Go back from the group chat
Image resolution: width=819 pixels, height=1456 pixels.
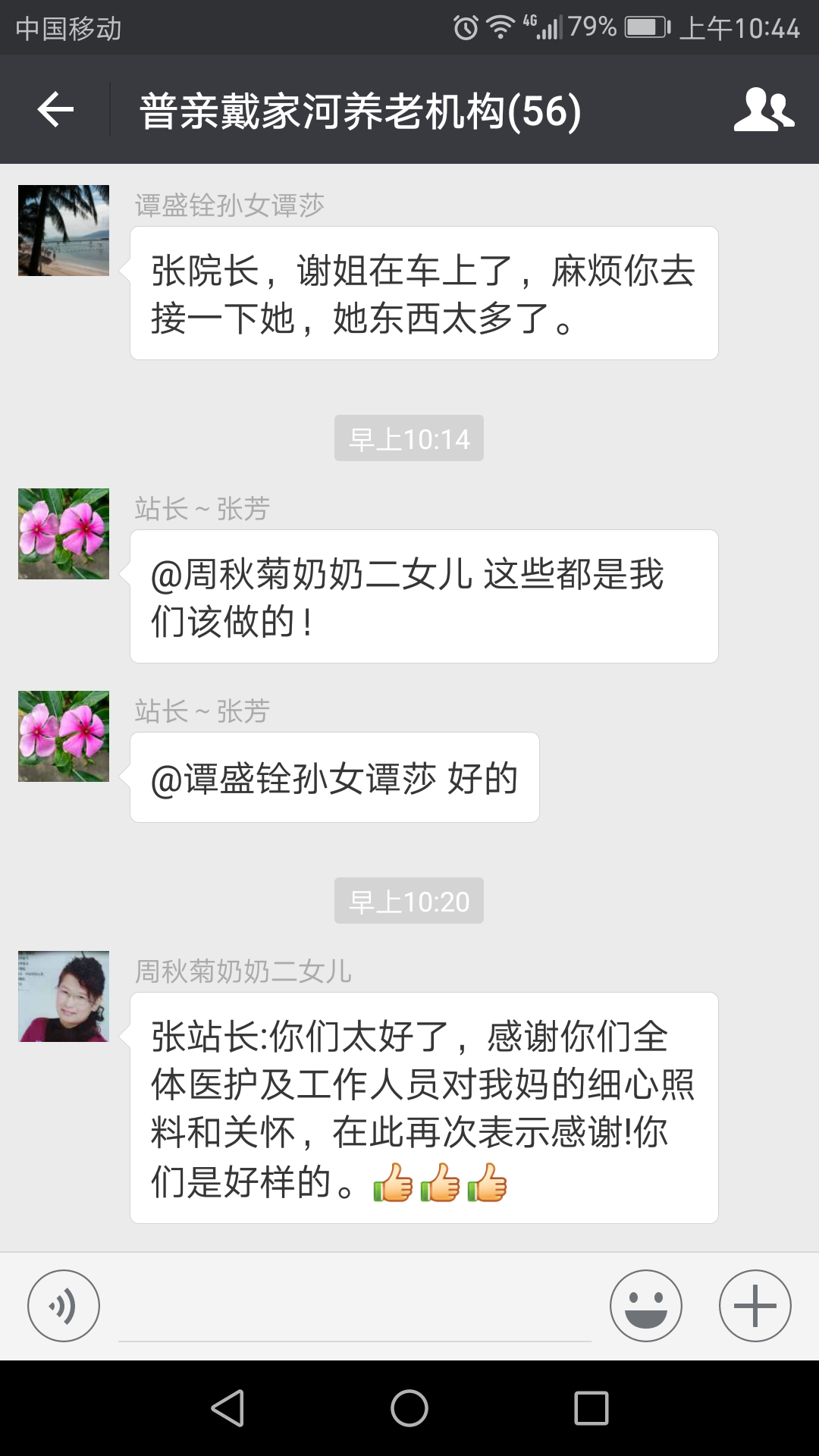[x=55, y=110]
